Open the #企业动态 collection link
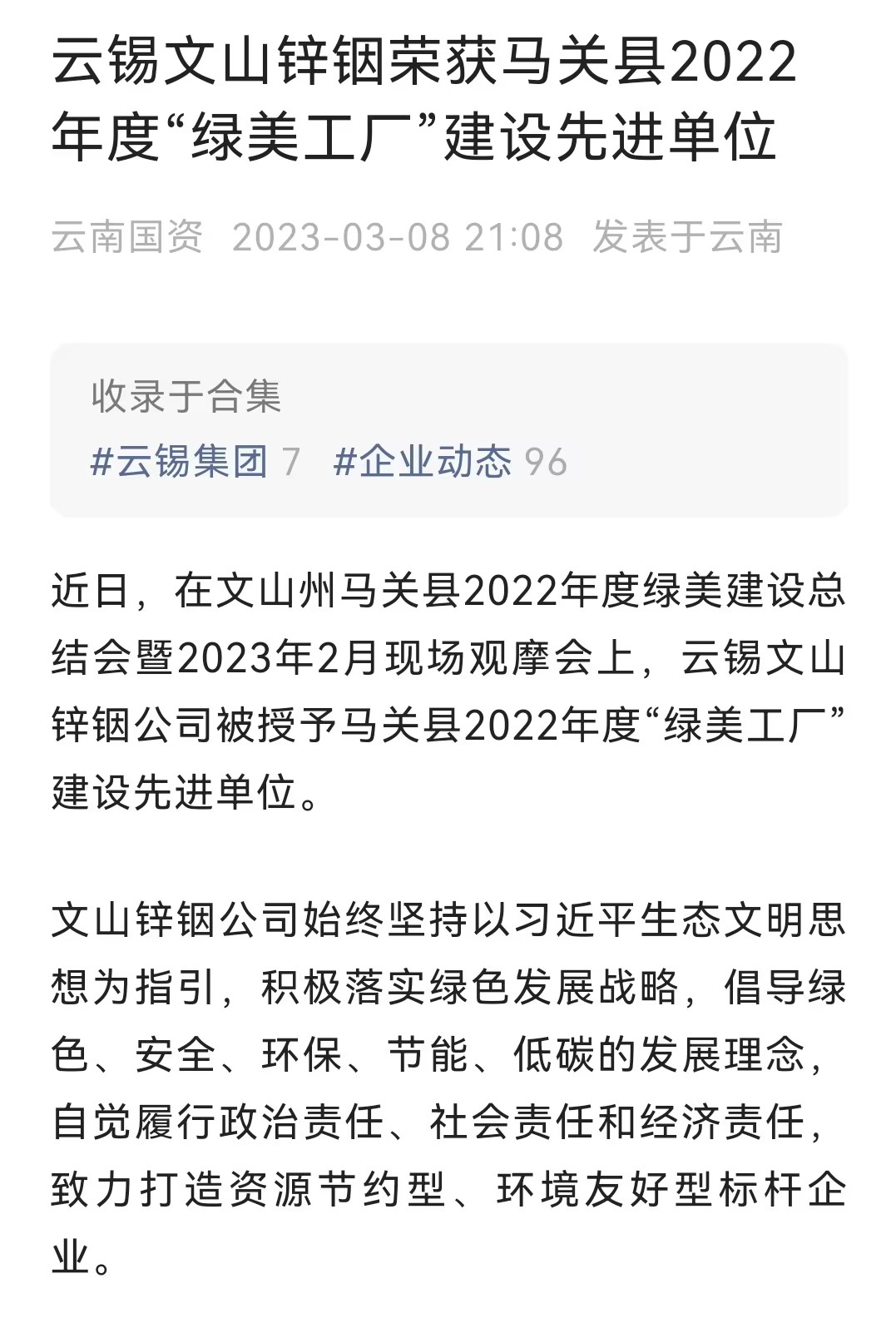Screen dimensions: 896x1338 coord(423,462)
